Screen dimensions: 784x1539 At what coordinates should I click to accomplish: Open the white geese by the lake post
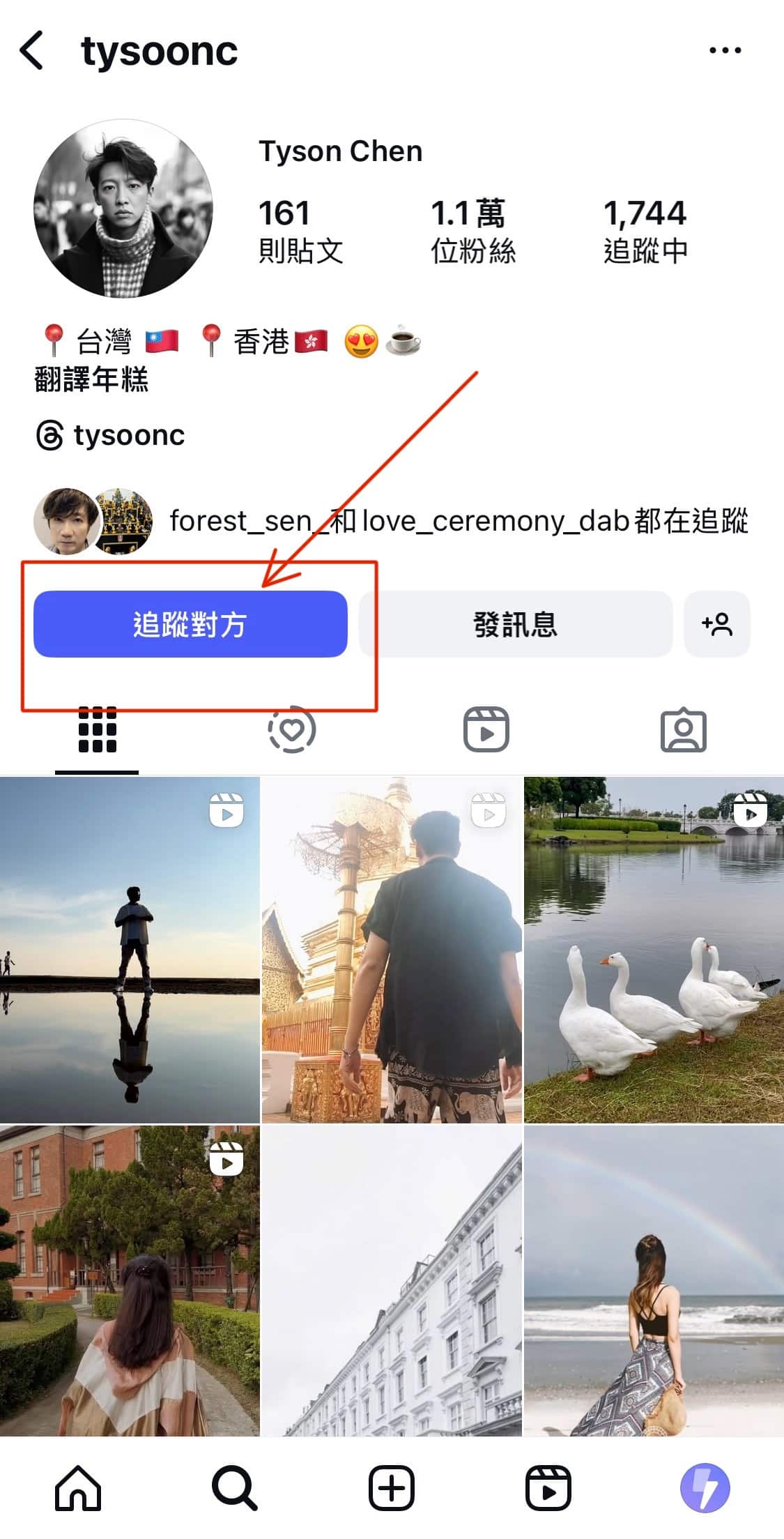point(654,950)
